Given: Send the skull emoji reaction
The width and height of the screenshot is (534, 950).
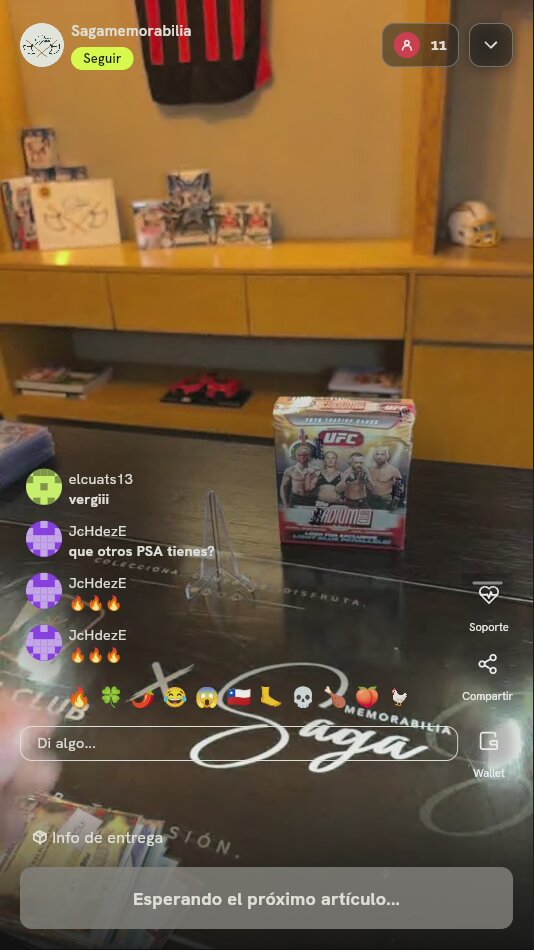Looking at the screenshot, I should (x=303, y=698).
